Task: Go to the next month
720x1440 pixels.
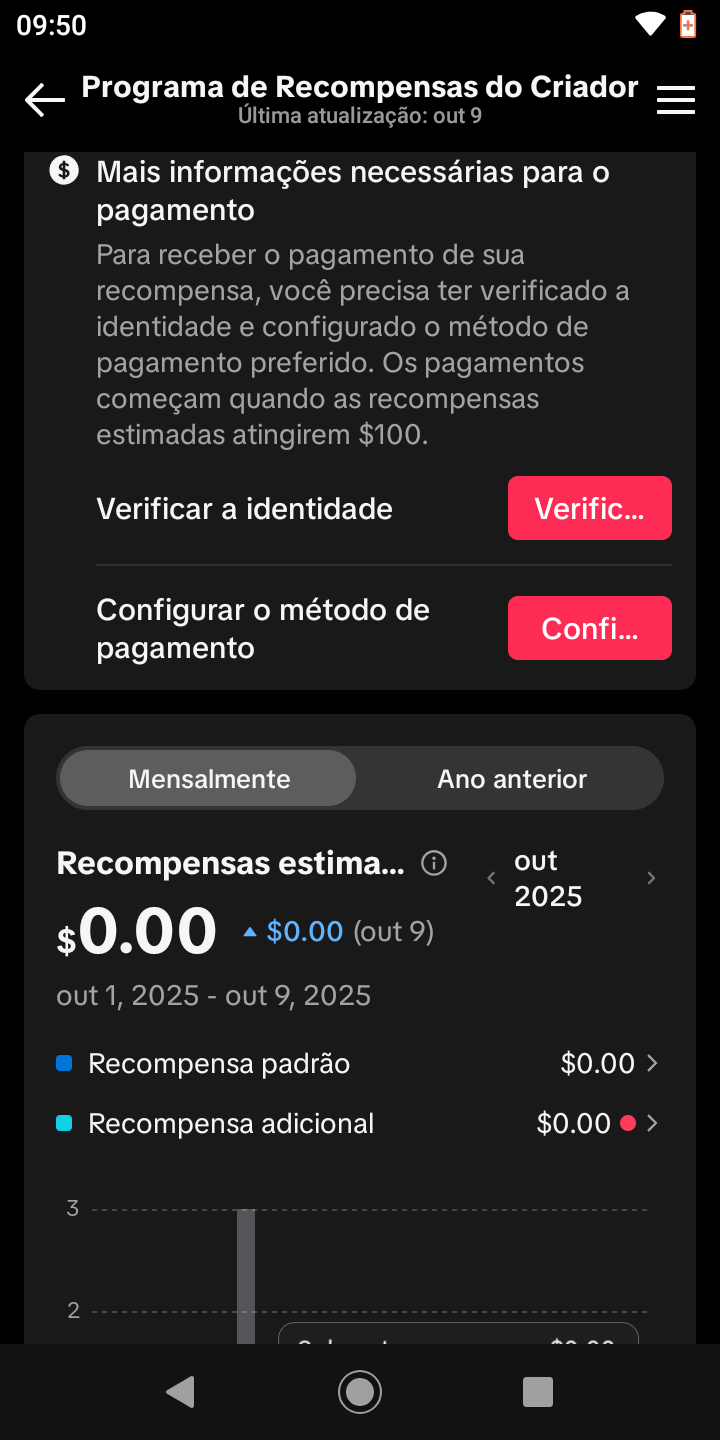Action: [651, 878]
